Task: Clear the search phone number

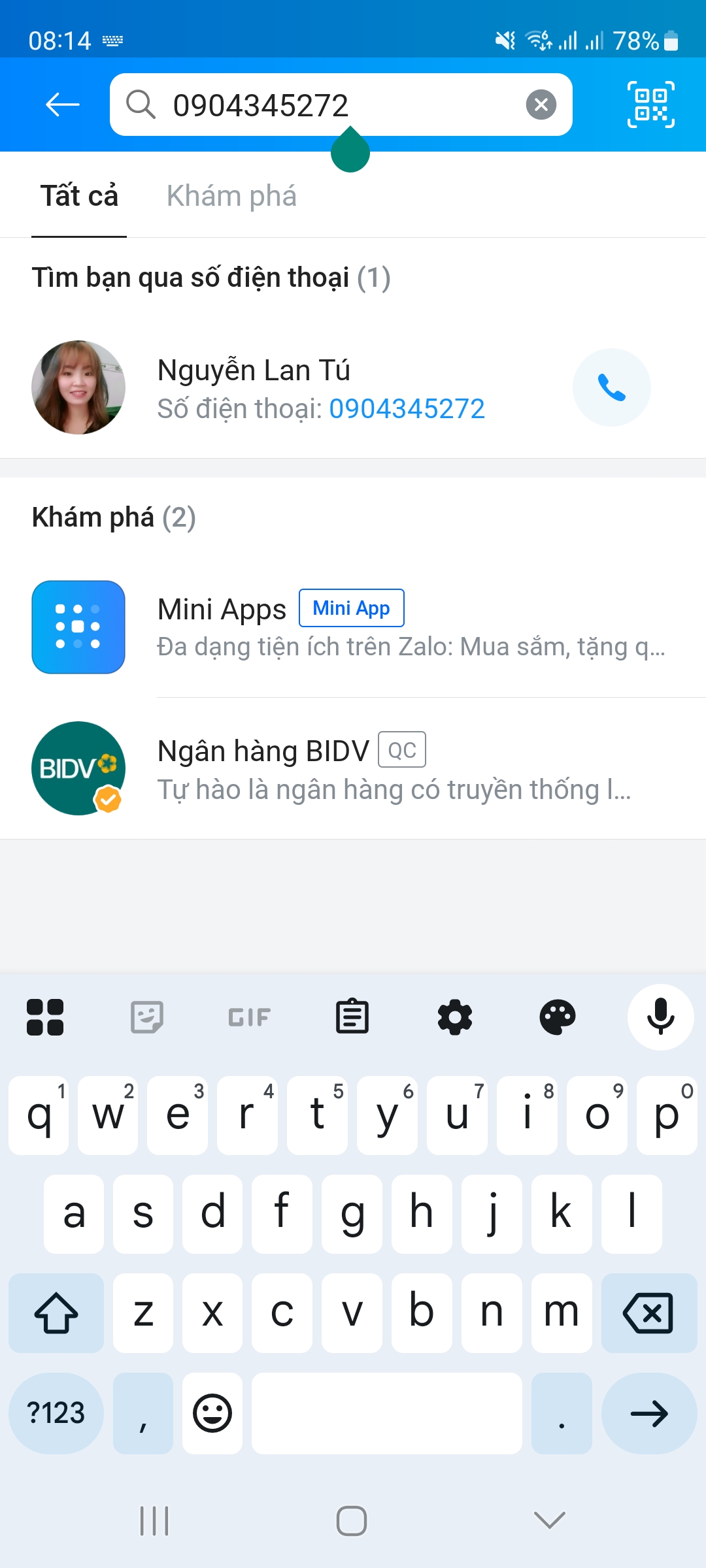Action: coord(541,105)
